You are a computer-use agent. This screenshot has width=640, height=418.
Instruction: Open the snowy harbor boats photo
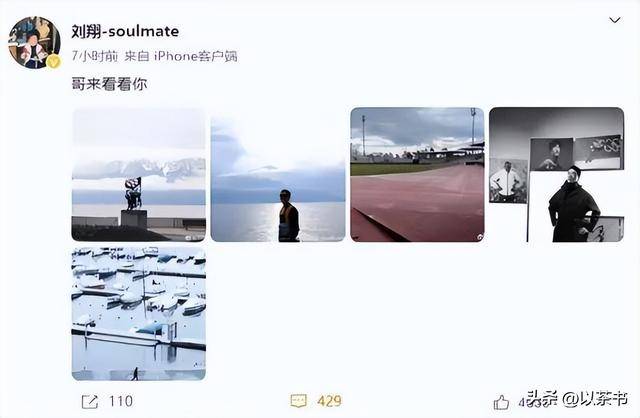[139, 314]
